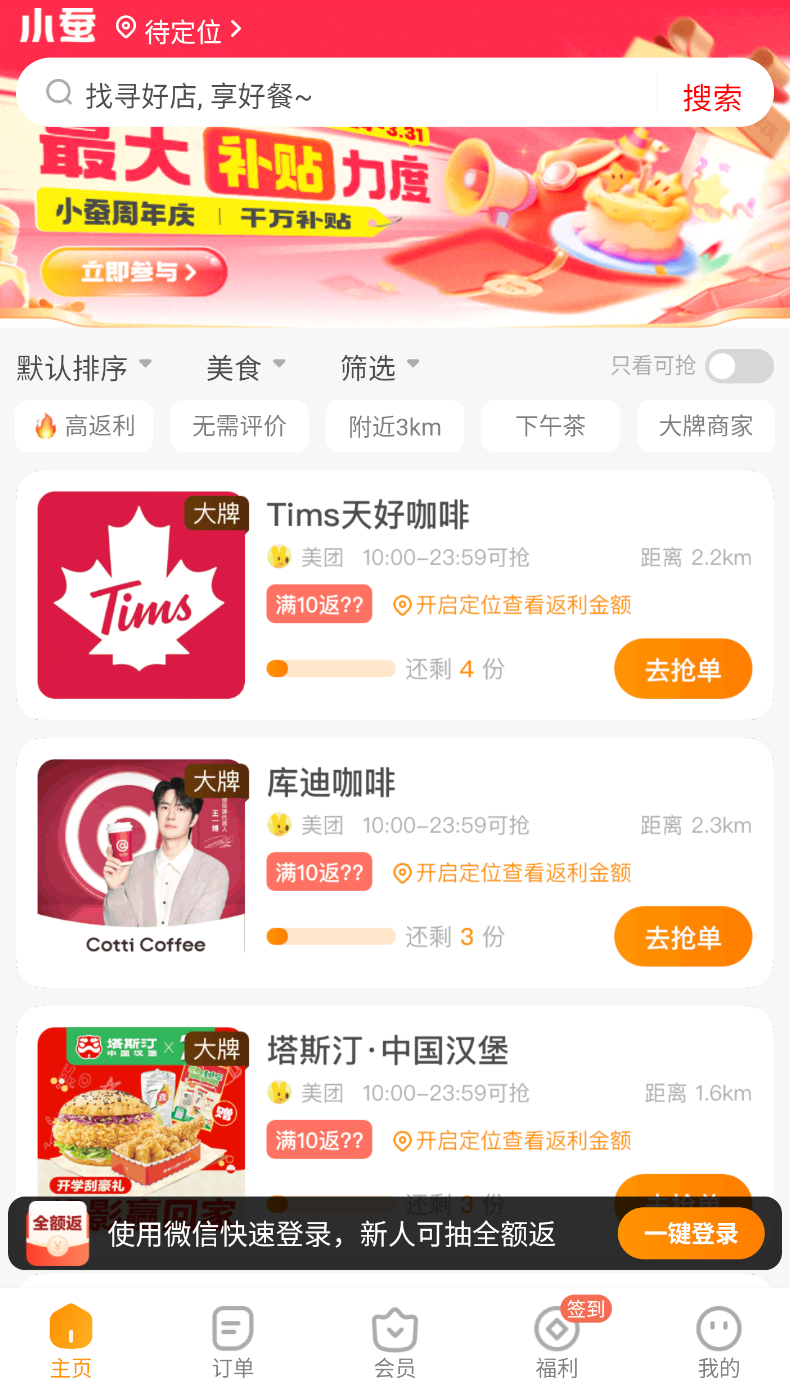
Task: Open the 待定位 location selector
Action: click(x=179, y=30)
